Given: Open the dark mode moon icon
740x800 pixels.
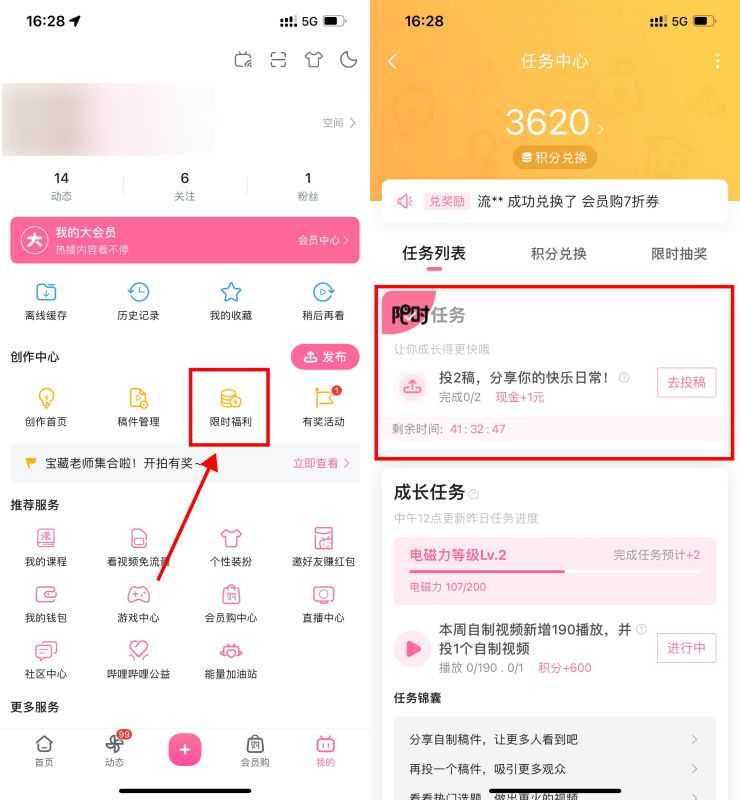Looking at the screenshot, I should [348, 60].
